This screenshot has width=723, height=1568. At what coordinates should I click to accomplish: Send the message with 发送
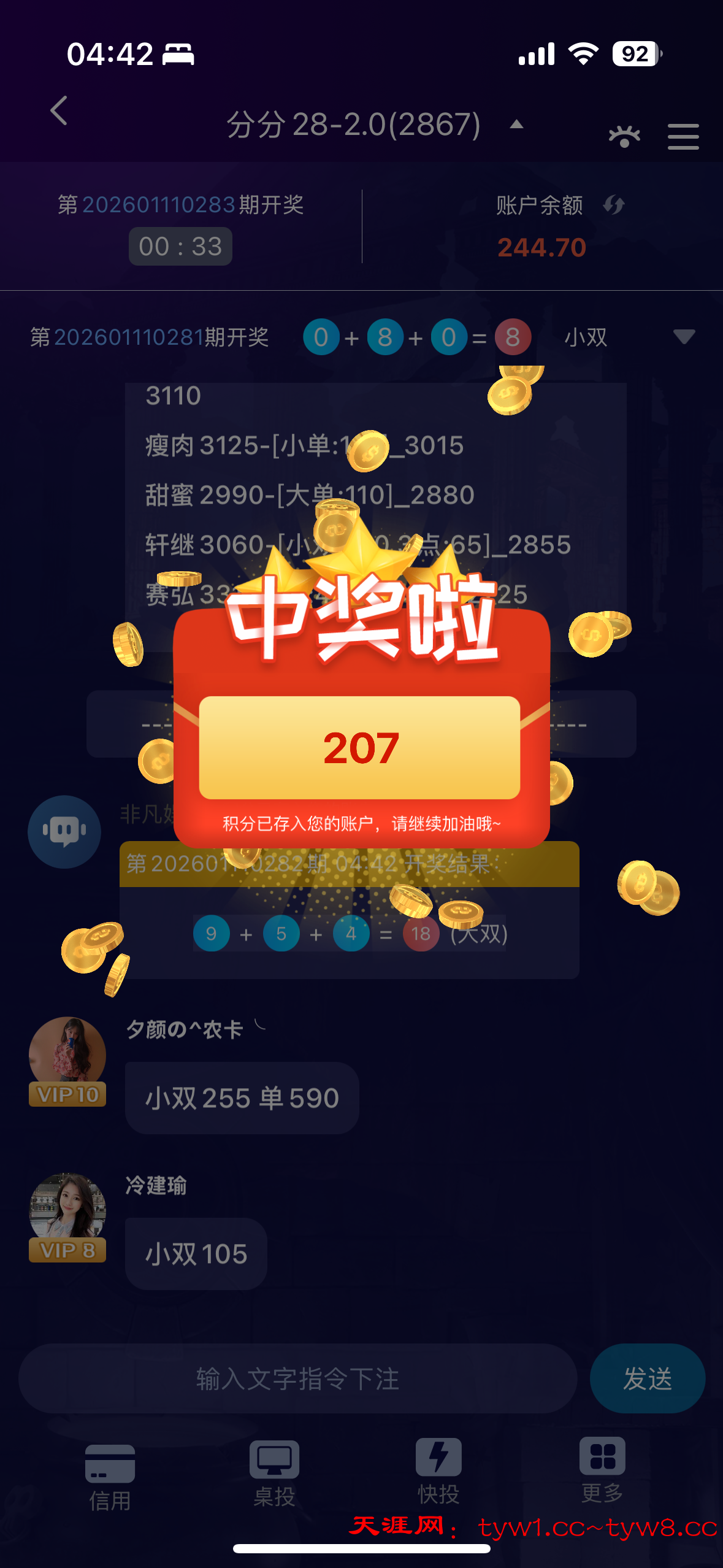[647, 1379]
